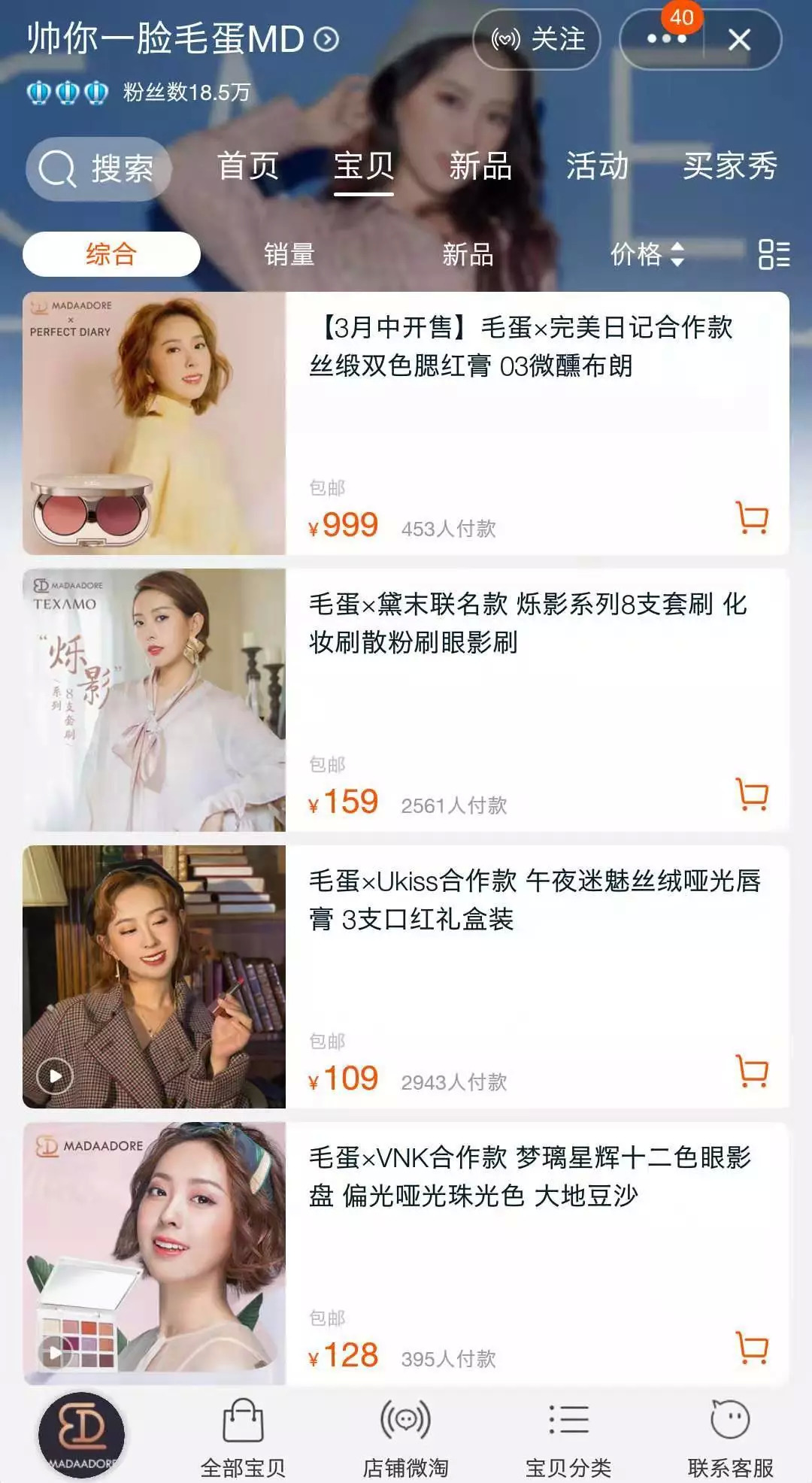812x1483 pixels.
Task: Toggle the list/grid layout icon
Action: [774, 254]
